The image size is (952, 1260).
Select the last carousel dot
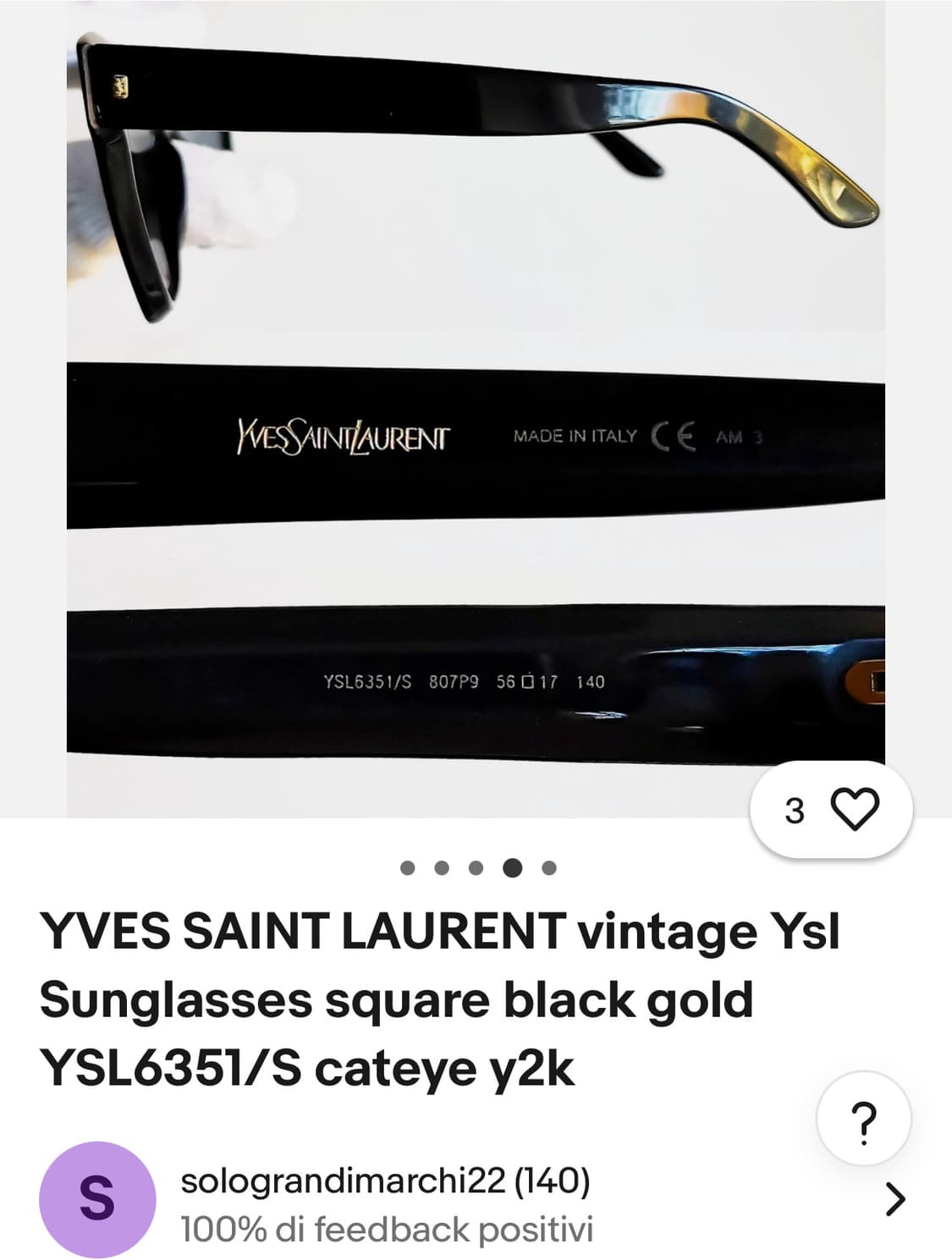tap(550, 866)
